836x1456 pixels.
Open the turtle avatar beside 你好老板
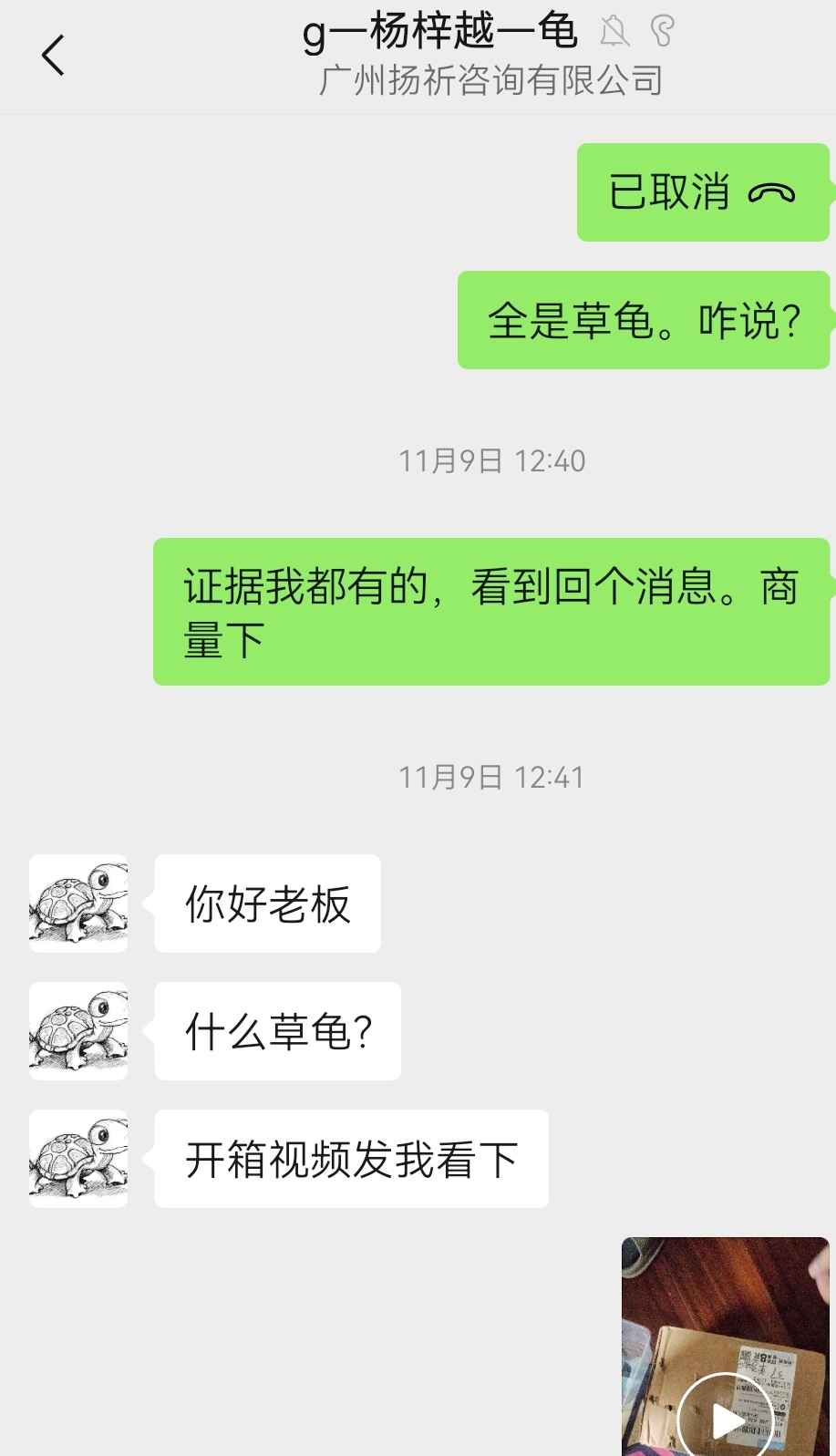[78, 904]
